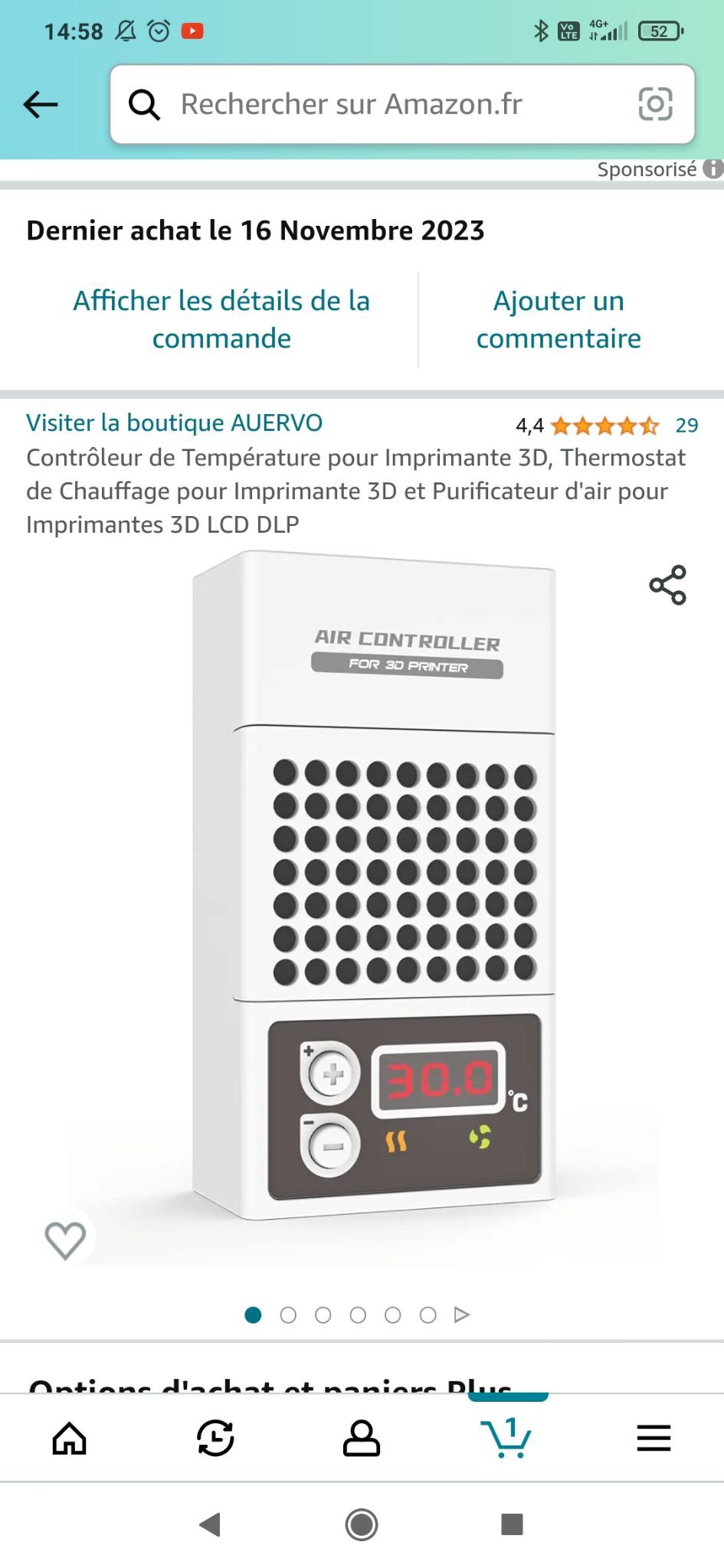This screenshot has height=1568, width=724.
Task: Switch to the account profile tab
Action: coord(362,1438)
